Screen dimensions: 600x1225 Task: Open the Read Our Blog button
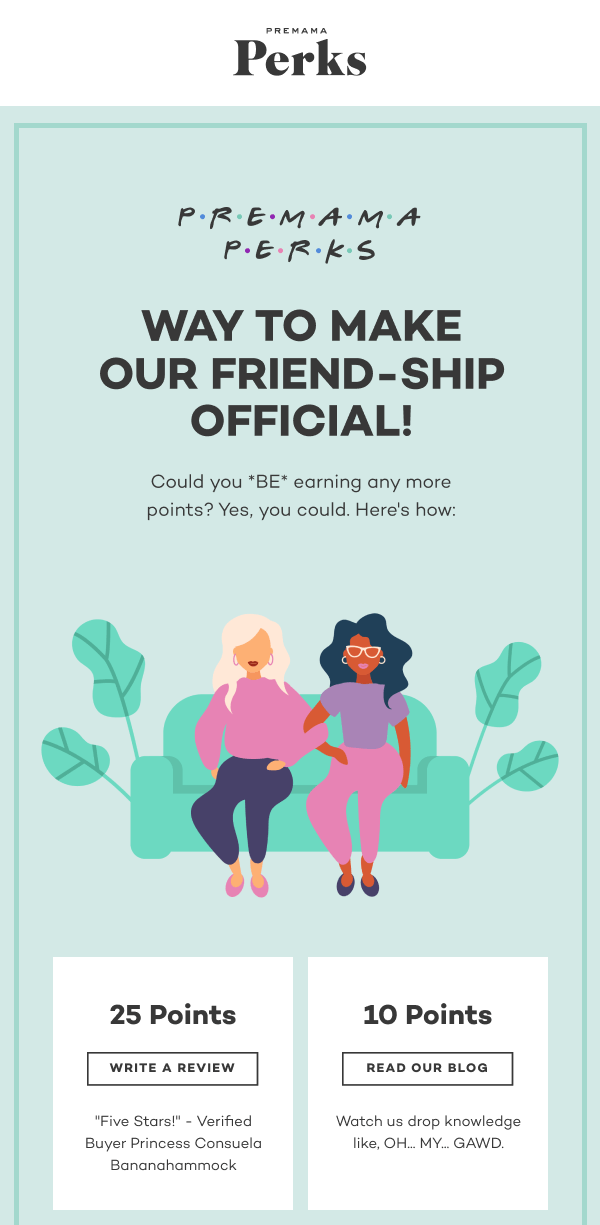point(427,1068)
